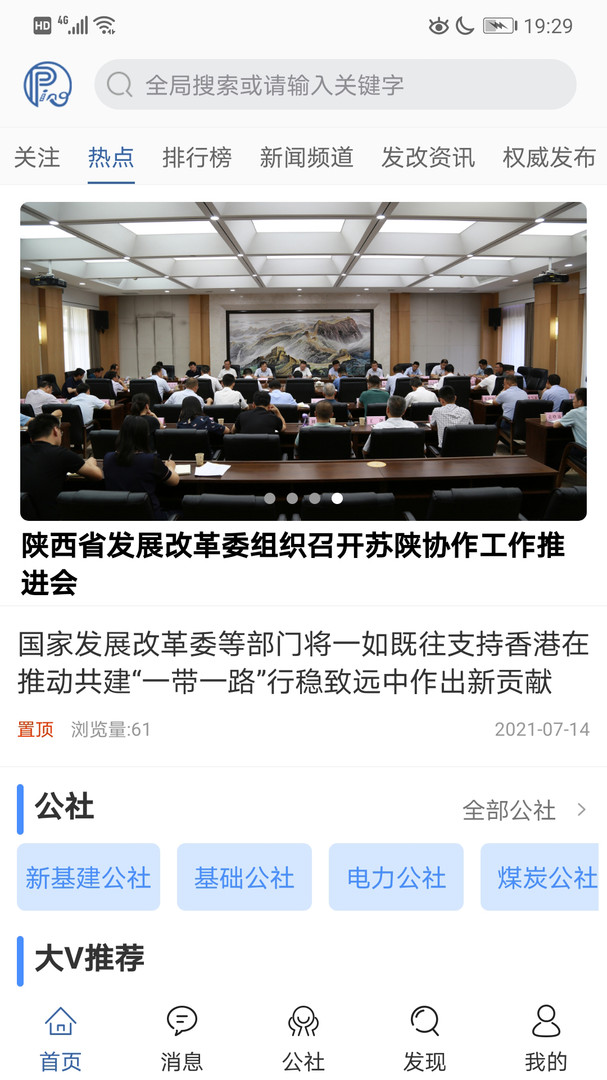Switch to the 关注 tab
The height and width of the screenshot is (1080, 607).
coord(37,157)
